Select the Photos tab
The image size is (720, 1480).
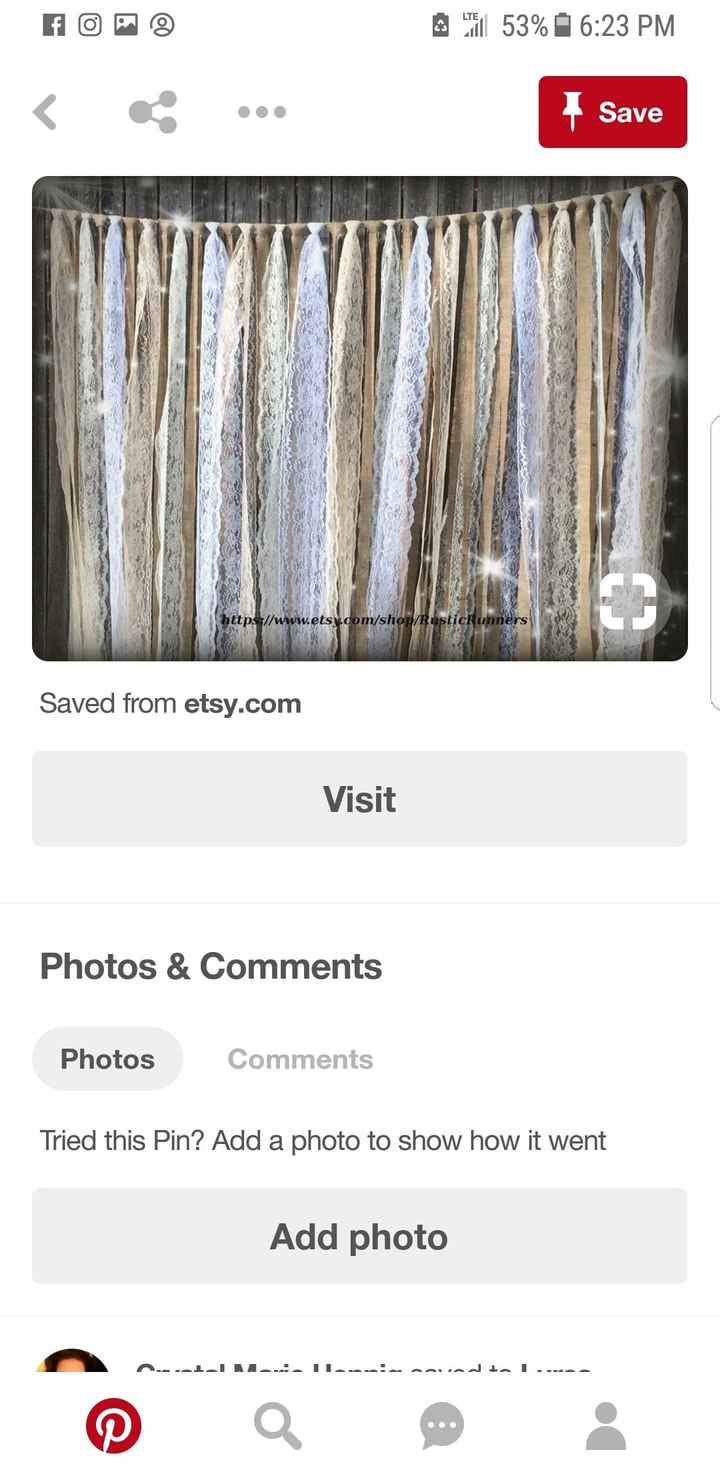(107, 1059)
